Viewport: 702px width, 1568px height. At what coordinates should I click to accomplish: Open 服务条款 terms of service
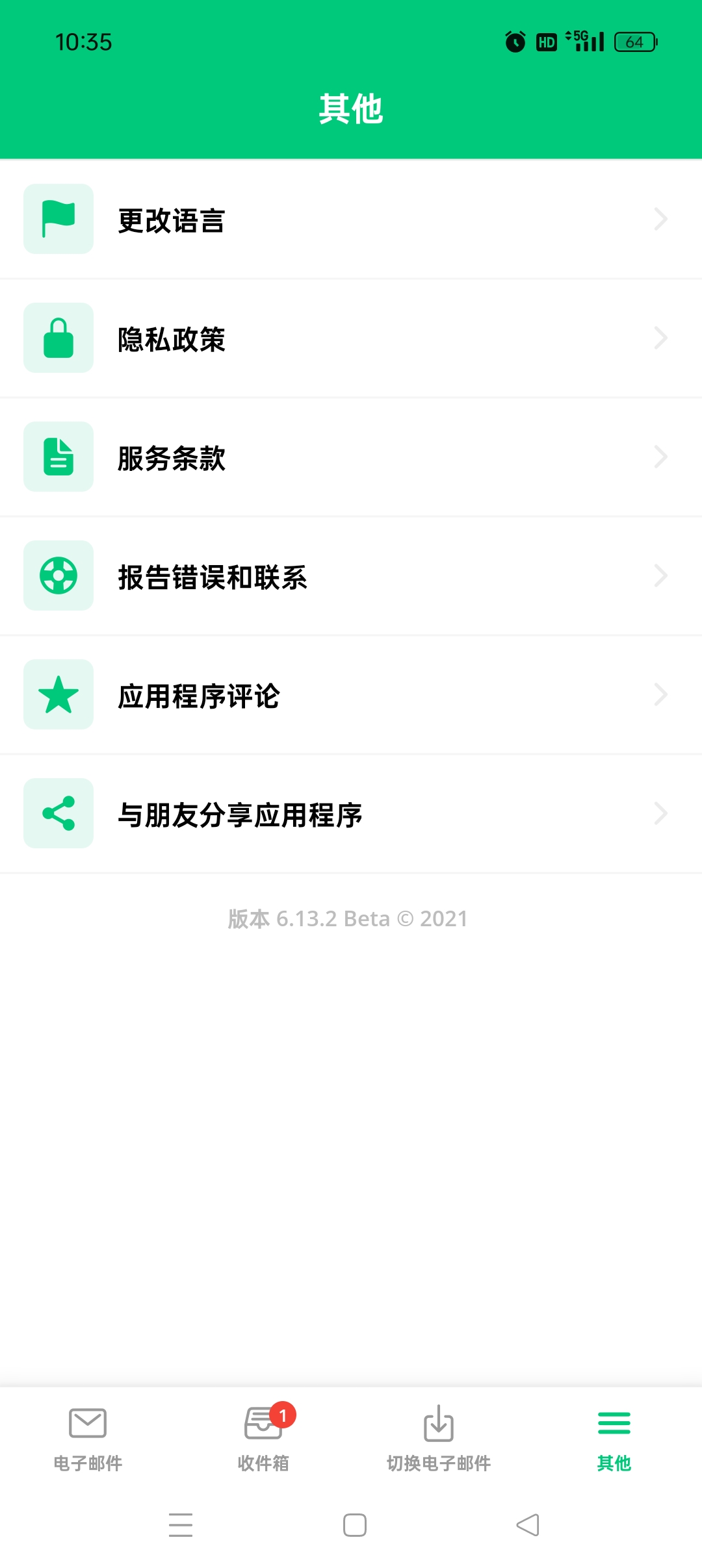[351, 457]
